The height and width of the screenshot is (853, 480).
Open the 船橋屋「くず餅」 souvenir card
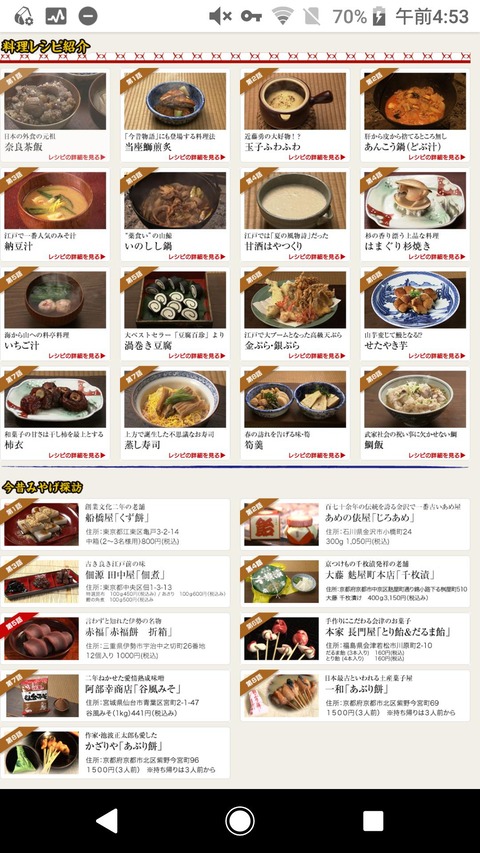(x=115, y=524)
